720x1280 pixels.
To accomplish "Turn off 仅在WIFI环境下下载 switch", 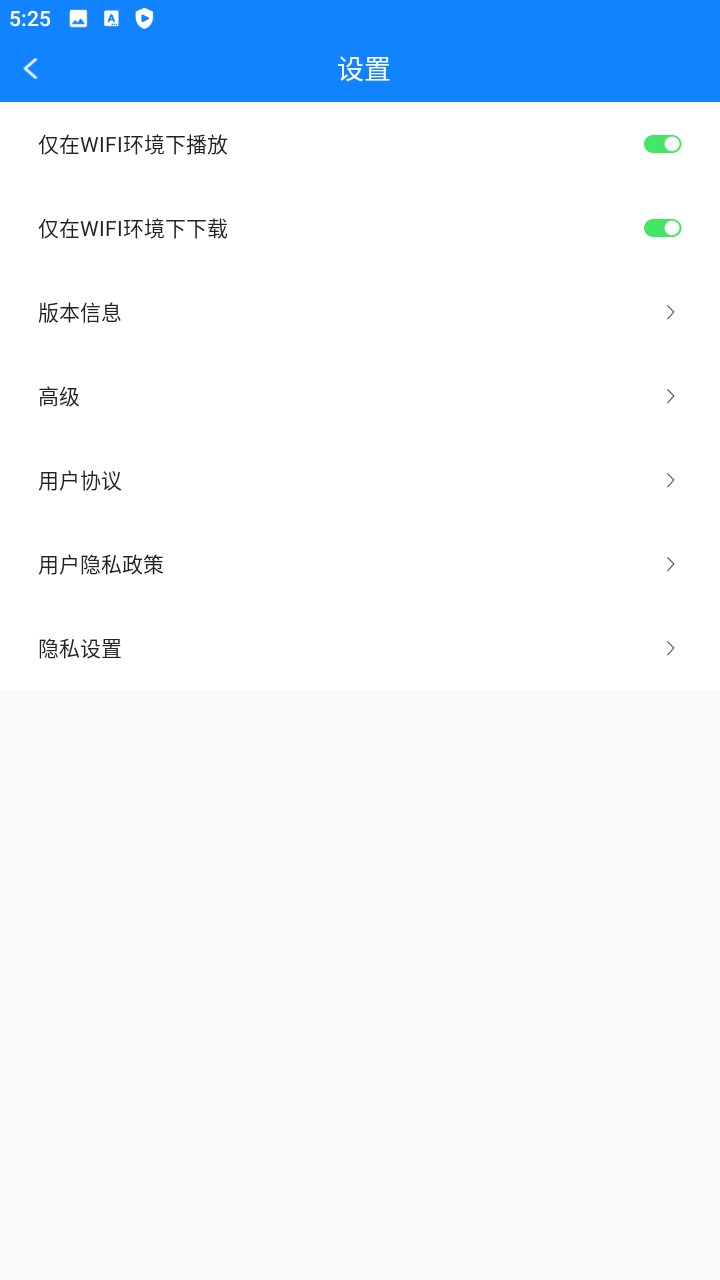I will click(x=662, y=228).
